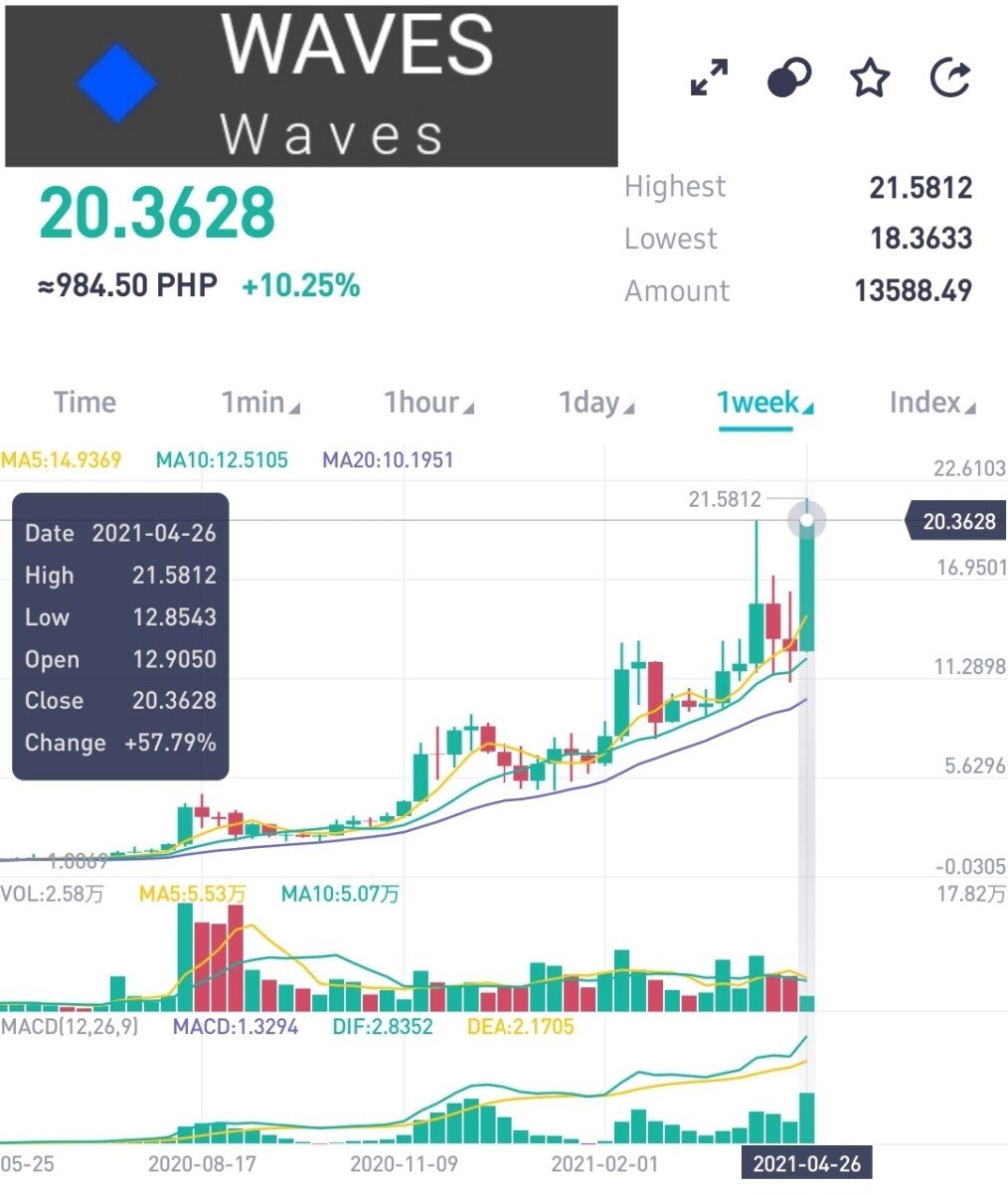Switch to the 1day interval
1008x1193 pixels.
[x=594, y=403]
